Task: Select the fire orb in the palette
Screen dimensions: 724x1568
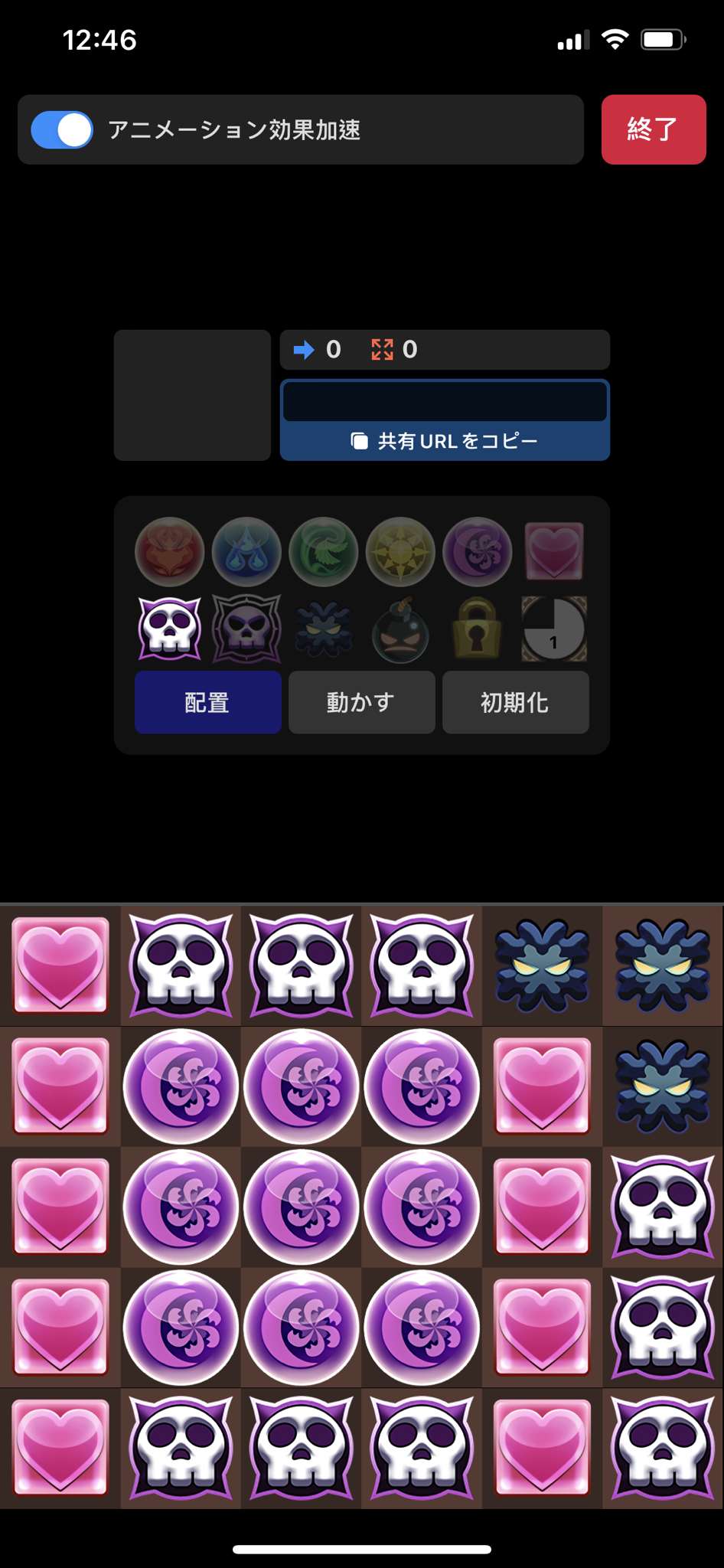Action: (x=169, y=551)
